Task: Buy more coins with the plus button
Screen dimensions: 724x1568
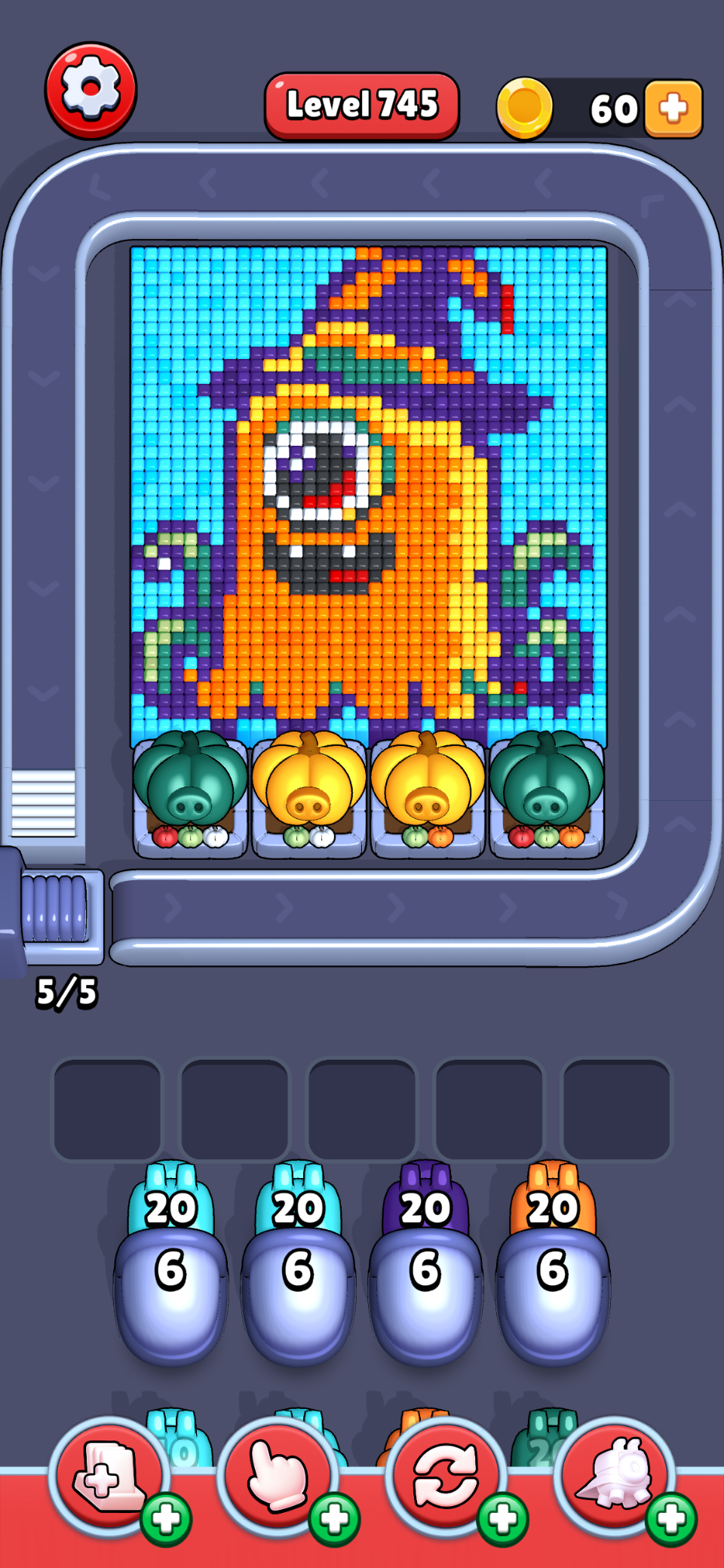Action: click(673, 107)
